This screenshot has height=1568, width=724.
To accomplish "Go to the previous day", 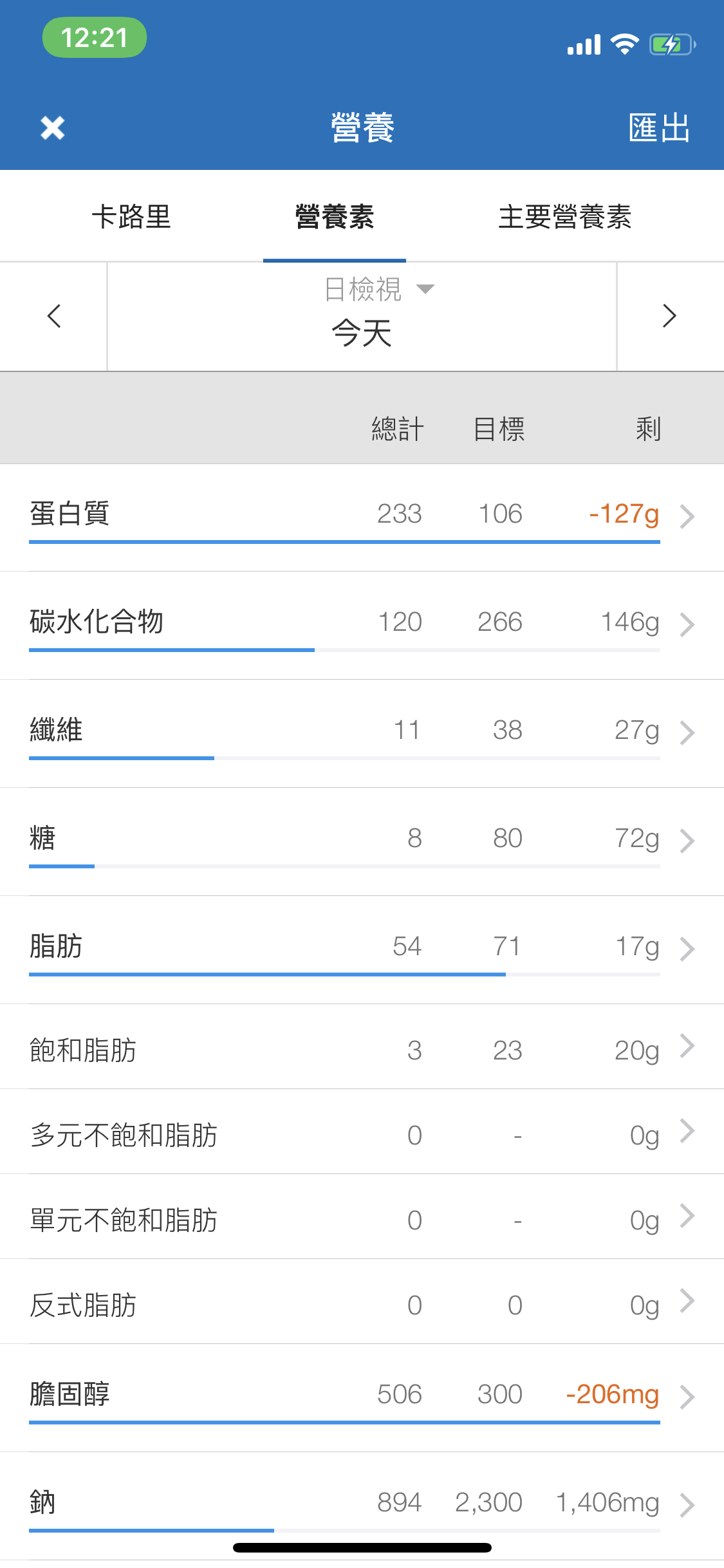I will tap(54, 316).
